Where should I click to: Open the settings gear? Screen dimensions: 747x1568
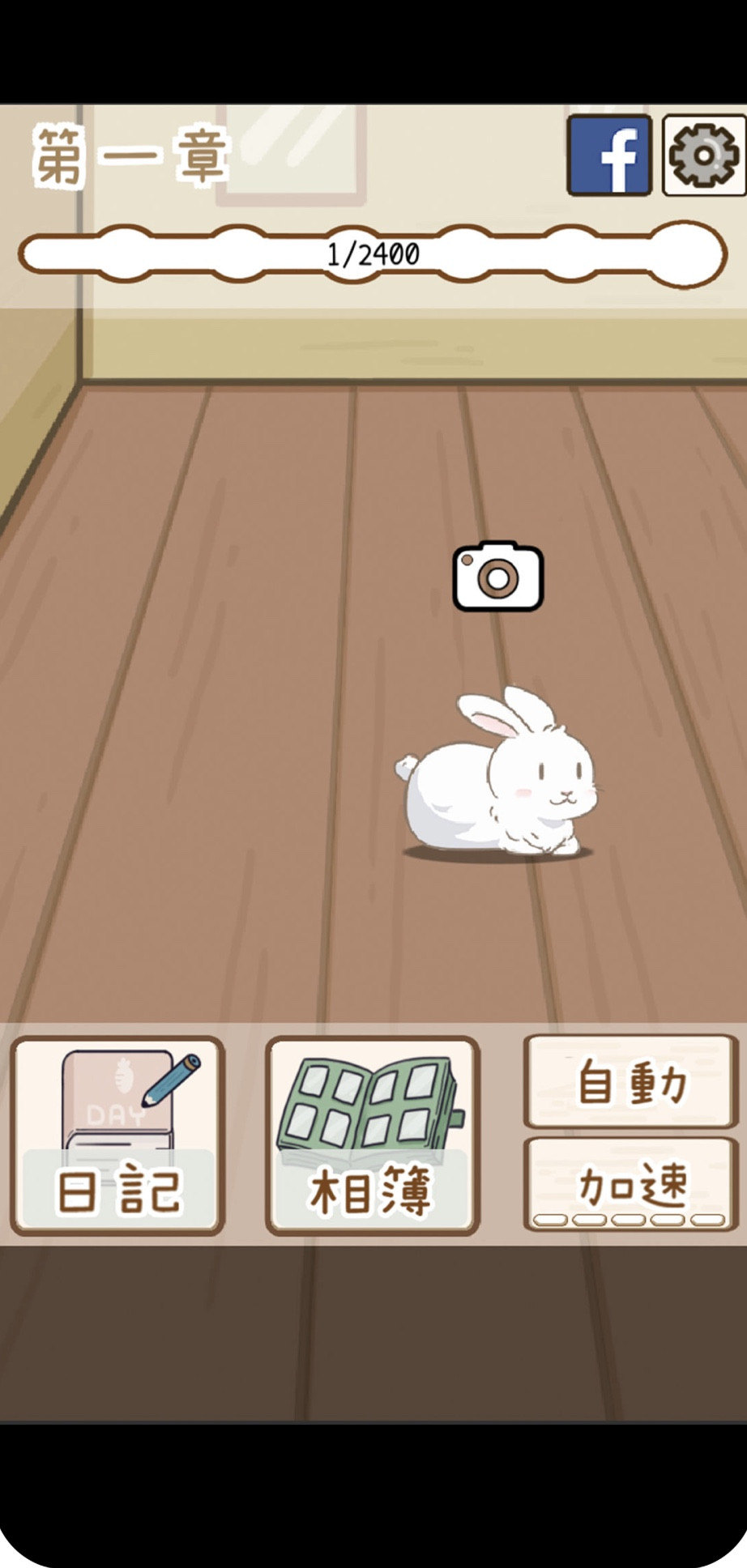[x=703, y=156]
